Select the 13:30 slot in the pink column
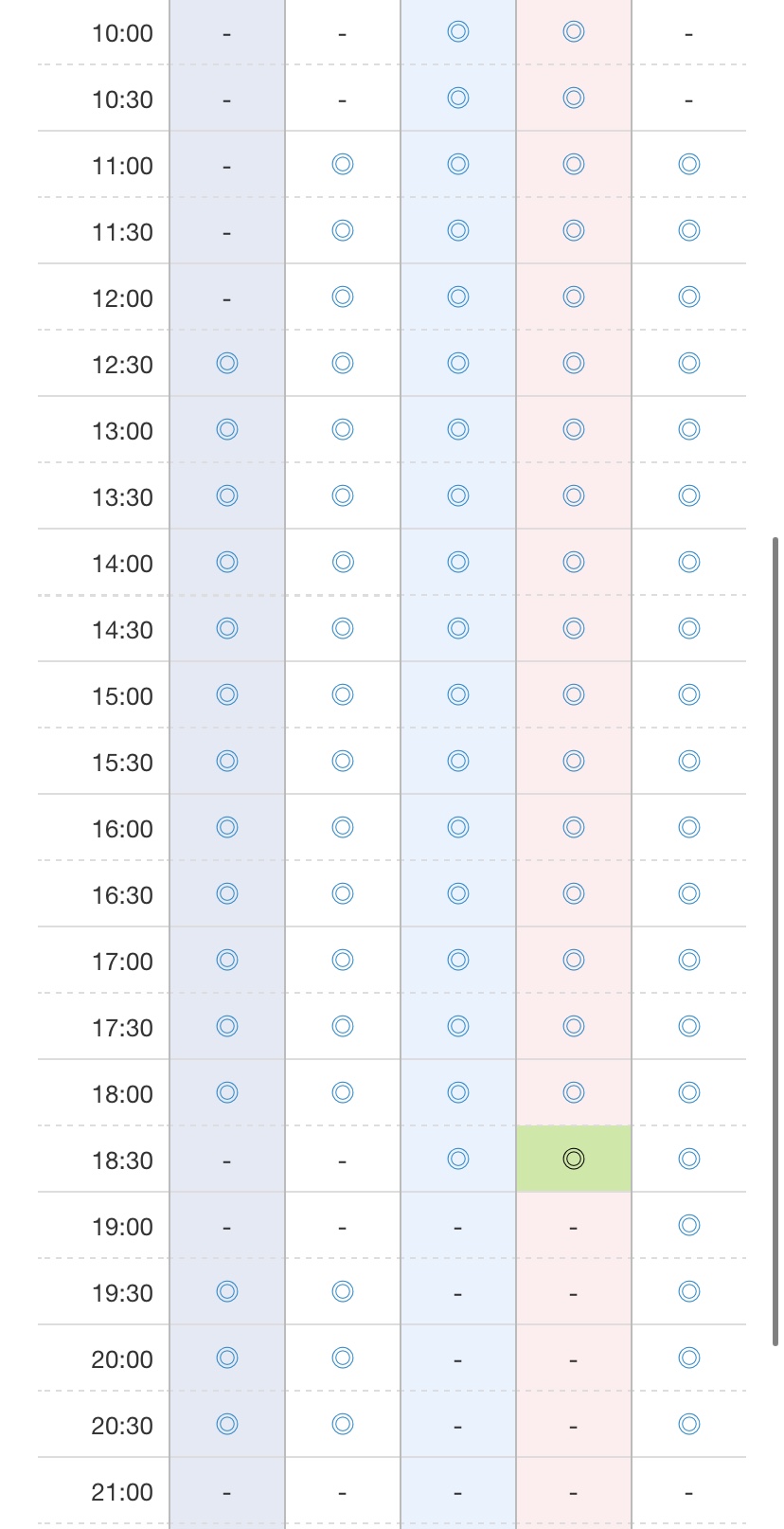Viewport: 784px width, 1529px height. coord(573,495)
